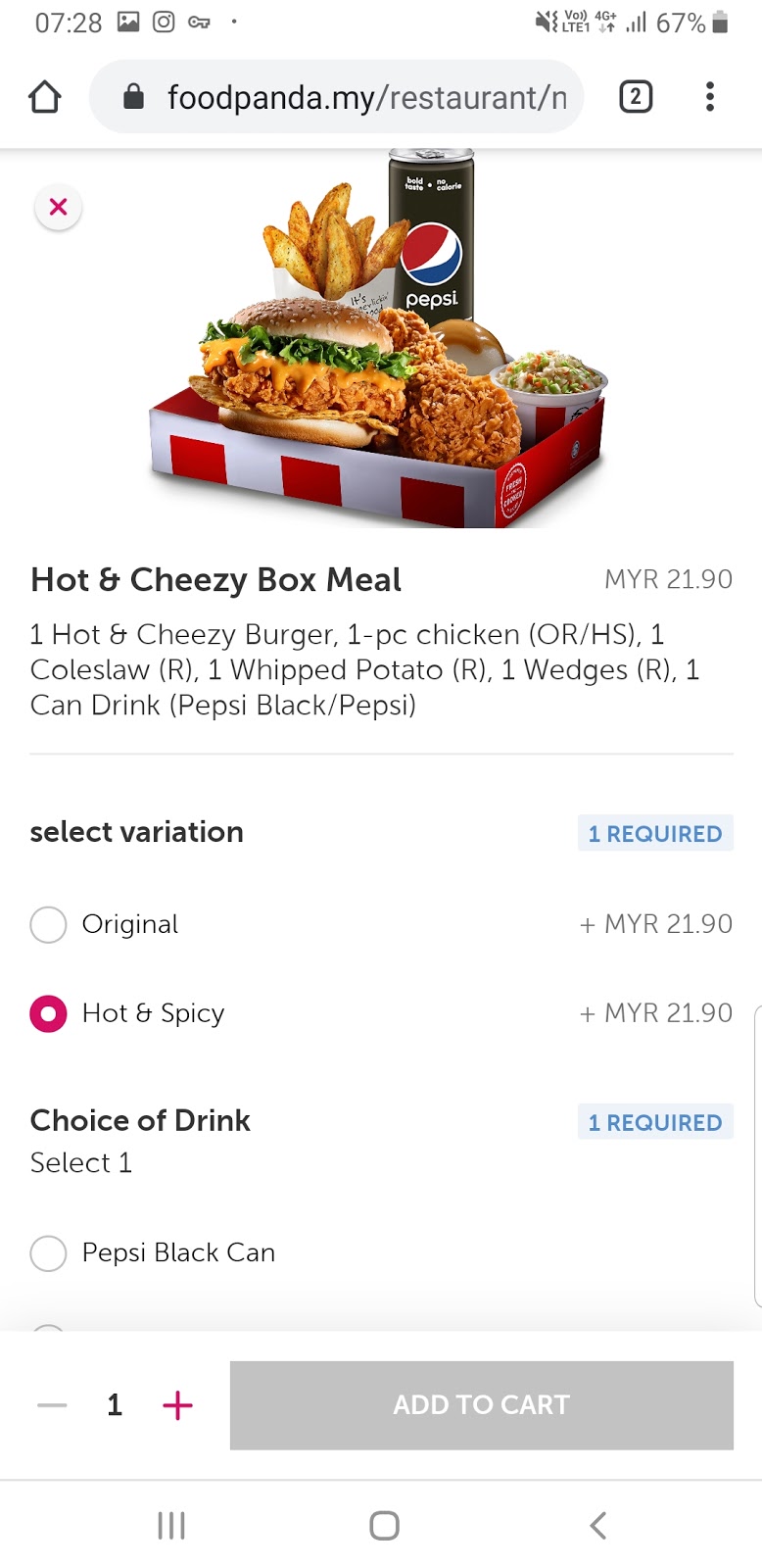Decrease the item quantity with the minus button
This screenshot has height=1568, width=762.
point(52,1404)
